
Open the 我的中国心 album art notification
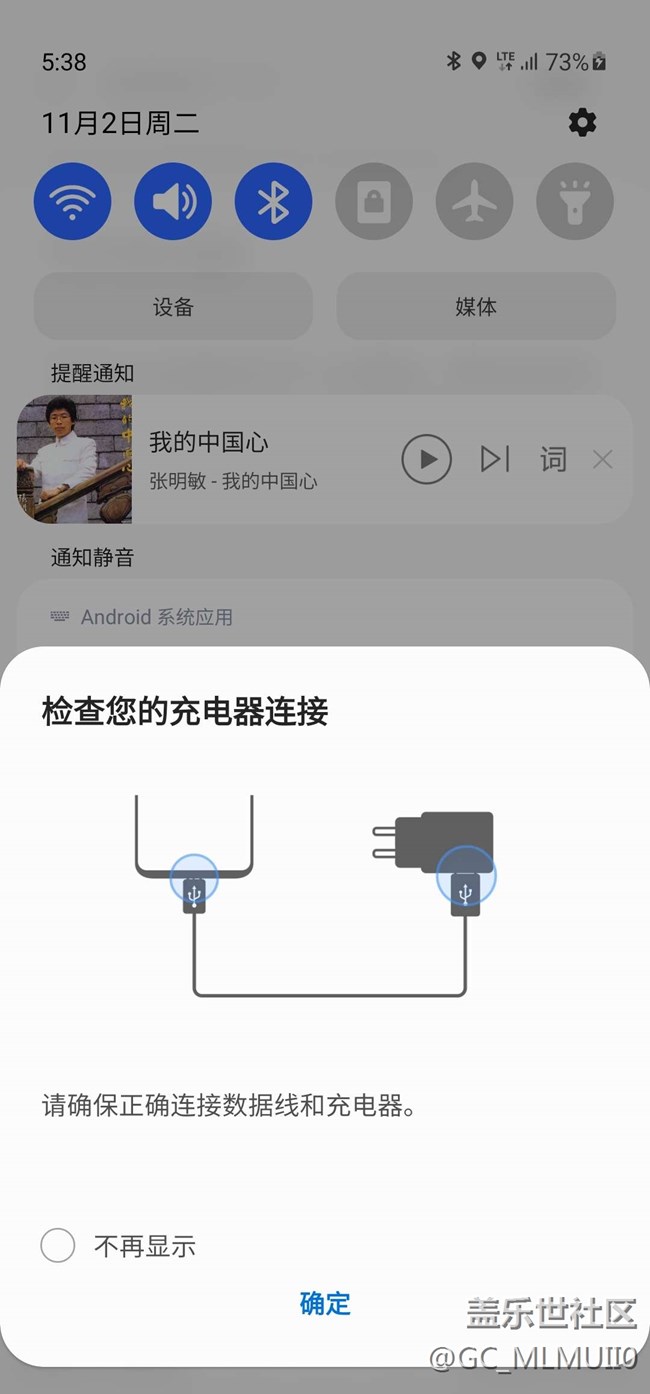[74, 459]
